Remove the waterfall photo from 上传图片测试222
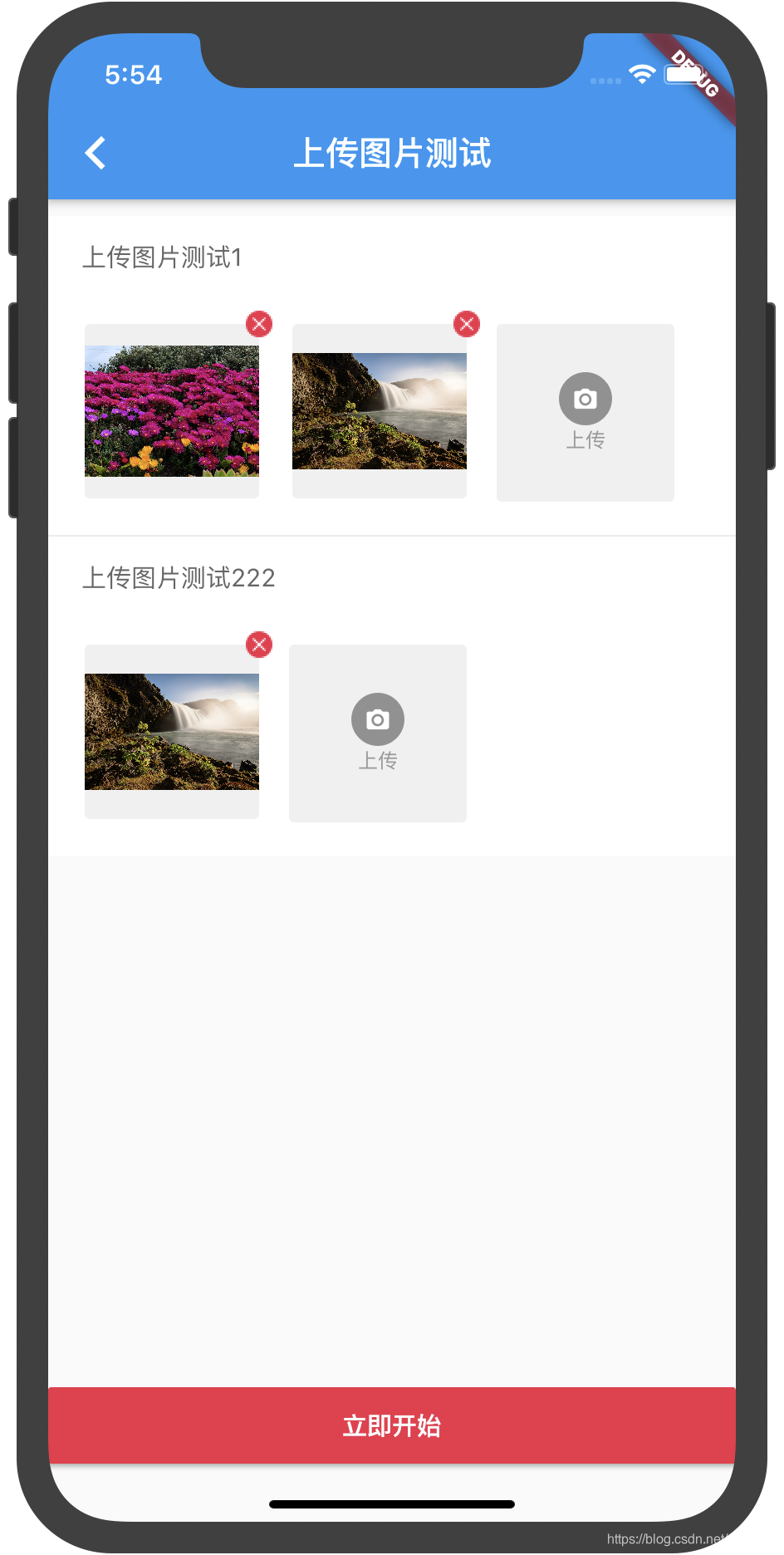 (x=259, y=644)
